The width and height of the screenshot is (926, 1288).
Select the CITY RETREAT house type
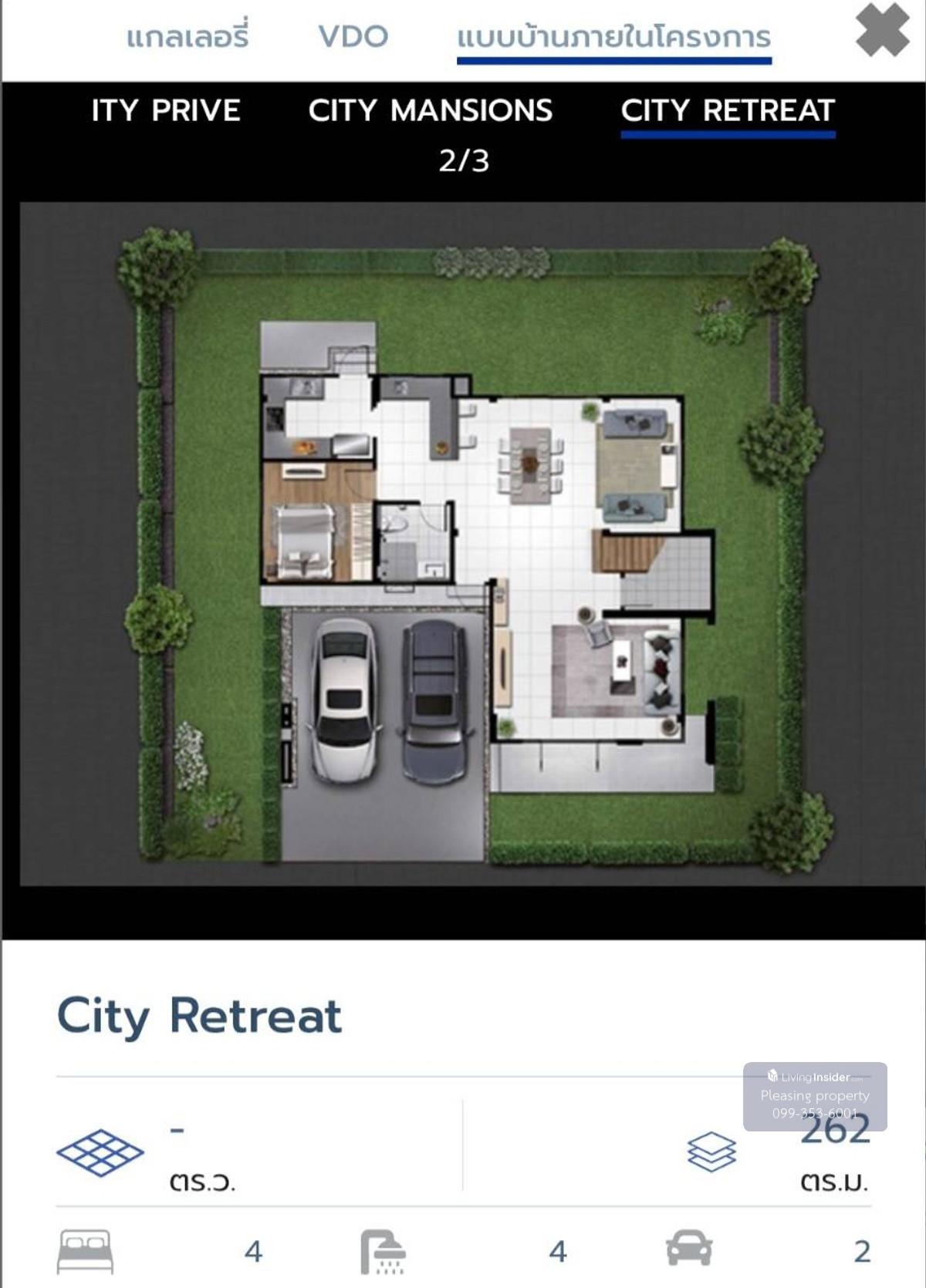[x=727, y=110]
